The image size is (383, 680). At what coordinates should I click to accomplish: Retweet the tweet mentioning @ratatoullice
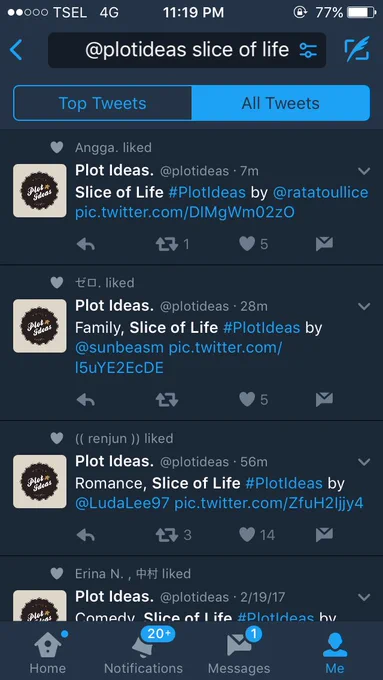tap(167, 244)
